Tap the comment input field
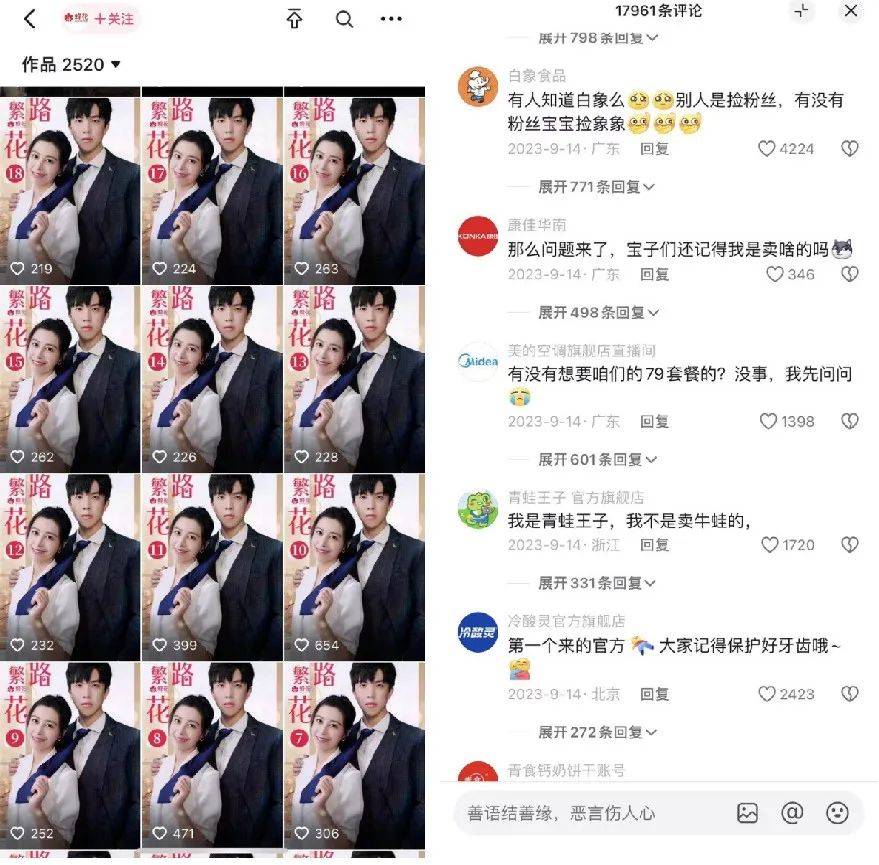The height and width of the screenshot is (865, 879). pyautogui.click(x=585, y=813)
